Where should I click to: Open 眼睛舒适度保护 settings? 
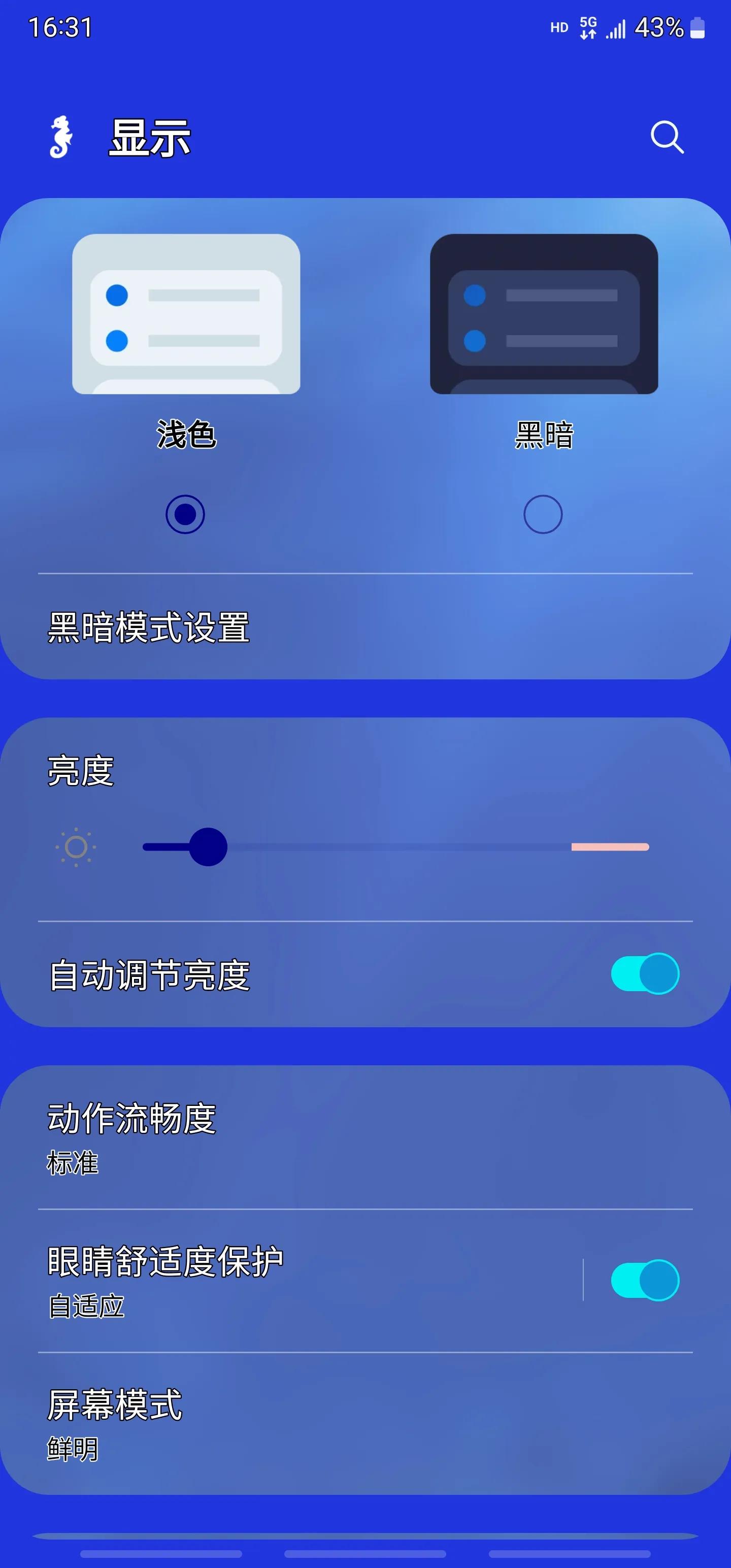coord(292,1281)
